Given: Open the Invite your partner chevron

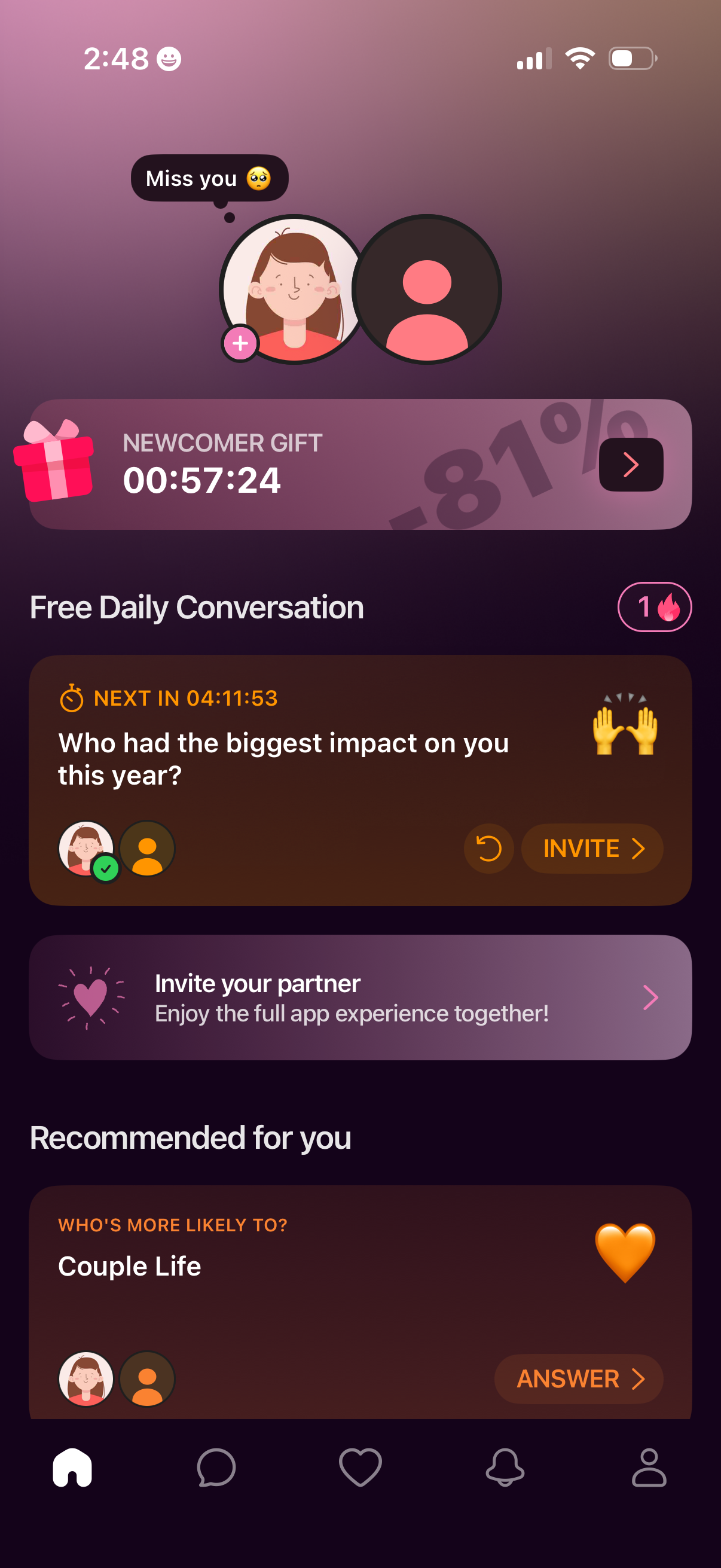Looking at the screenshot, I should (652, 996).
